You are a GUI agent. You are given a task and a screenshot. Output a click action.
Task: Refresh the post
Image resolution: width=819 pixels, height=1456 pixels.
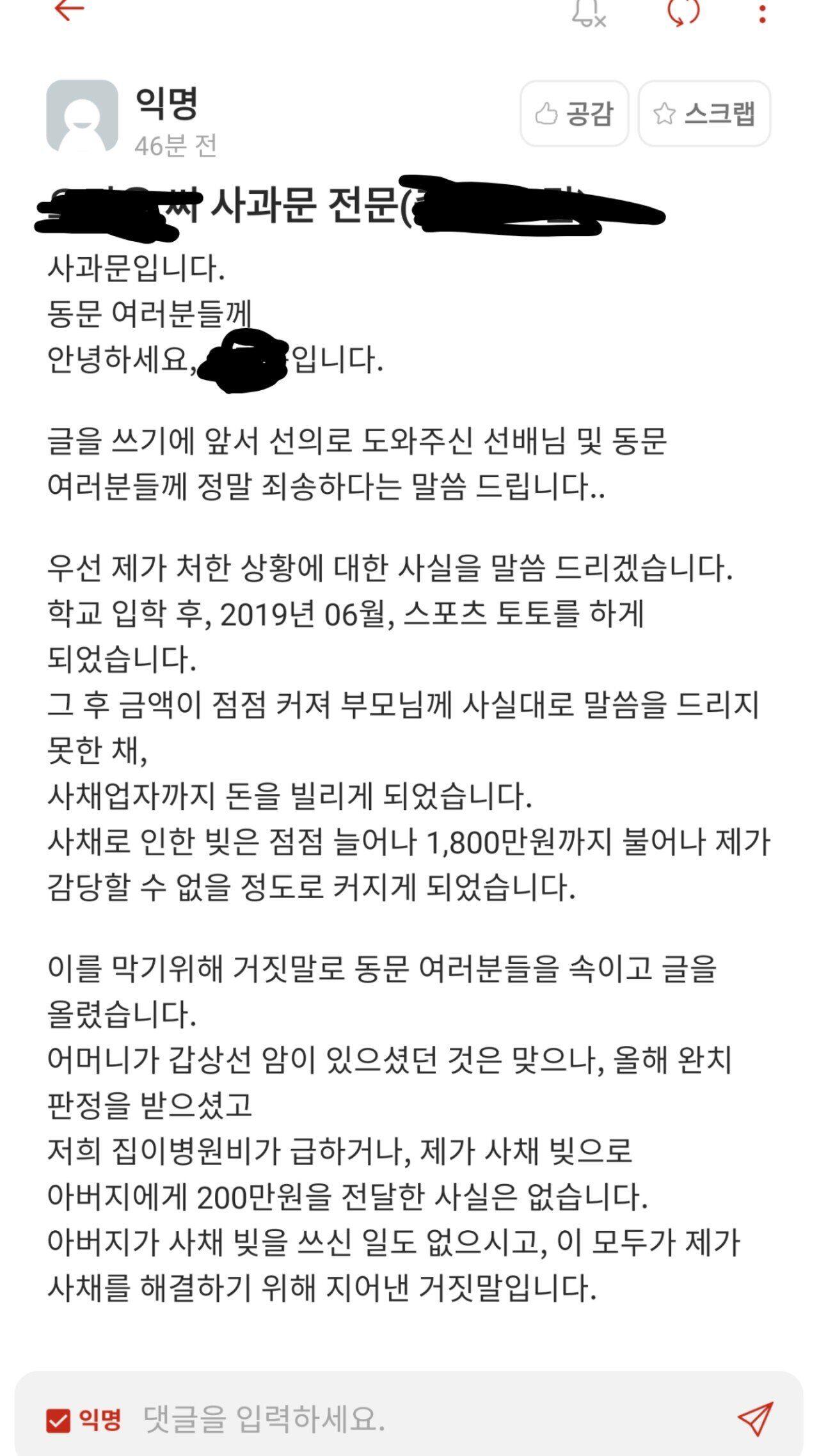click(683, 12)
